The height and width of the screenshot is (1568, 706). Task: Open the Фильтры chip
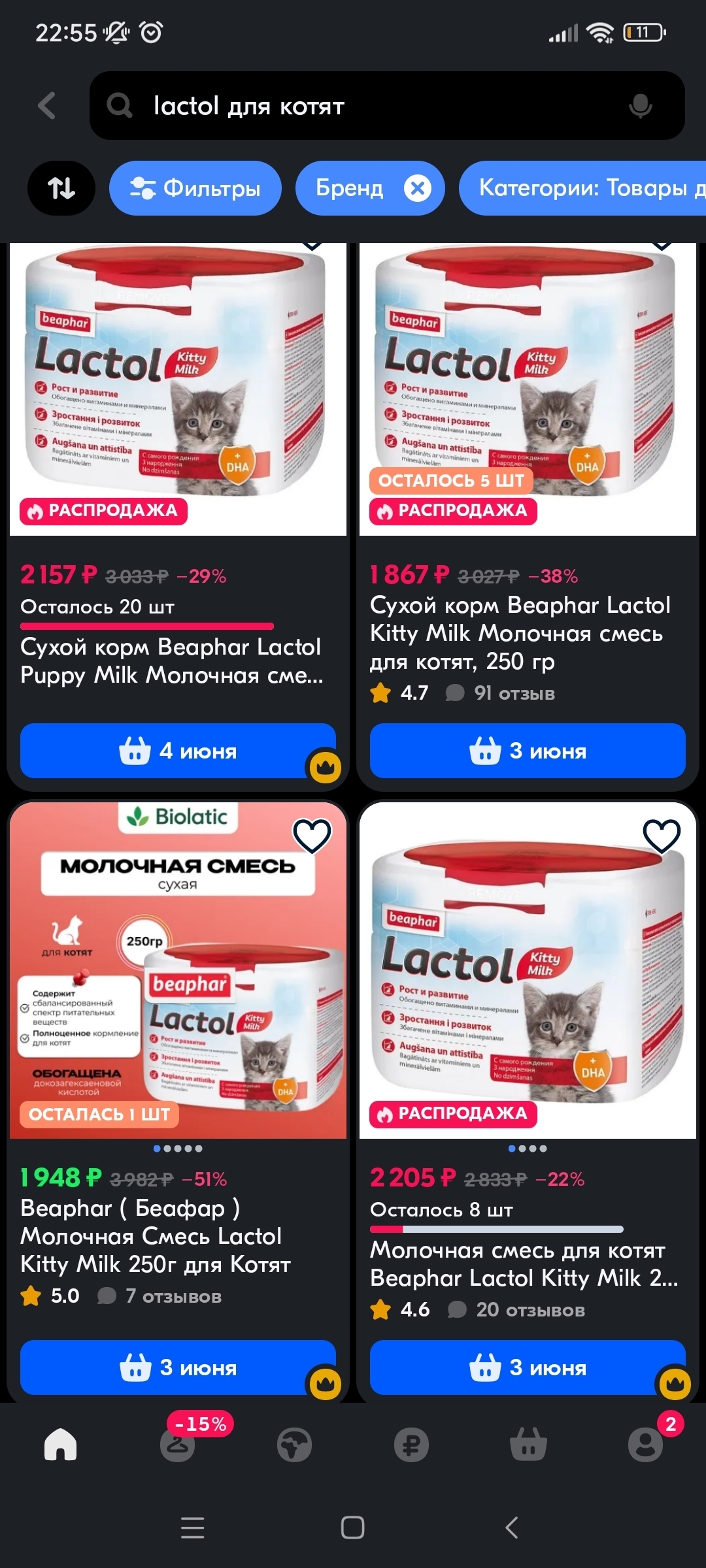coord(195,188)
